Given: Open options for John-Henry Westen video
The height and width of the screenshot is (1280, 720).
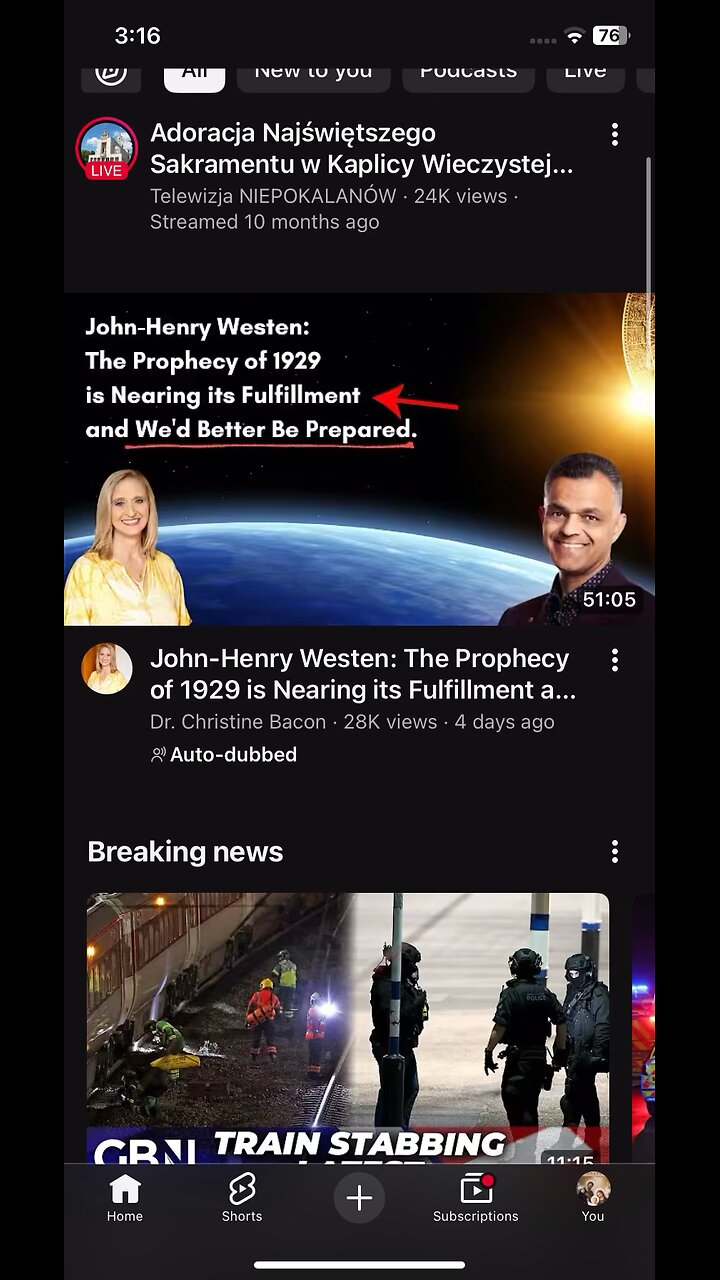Looking at the screenshot, I should (614, 660).
